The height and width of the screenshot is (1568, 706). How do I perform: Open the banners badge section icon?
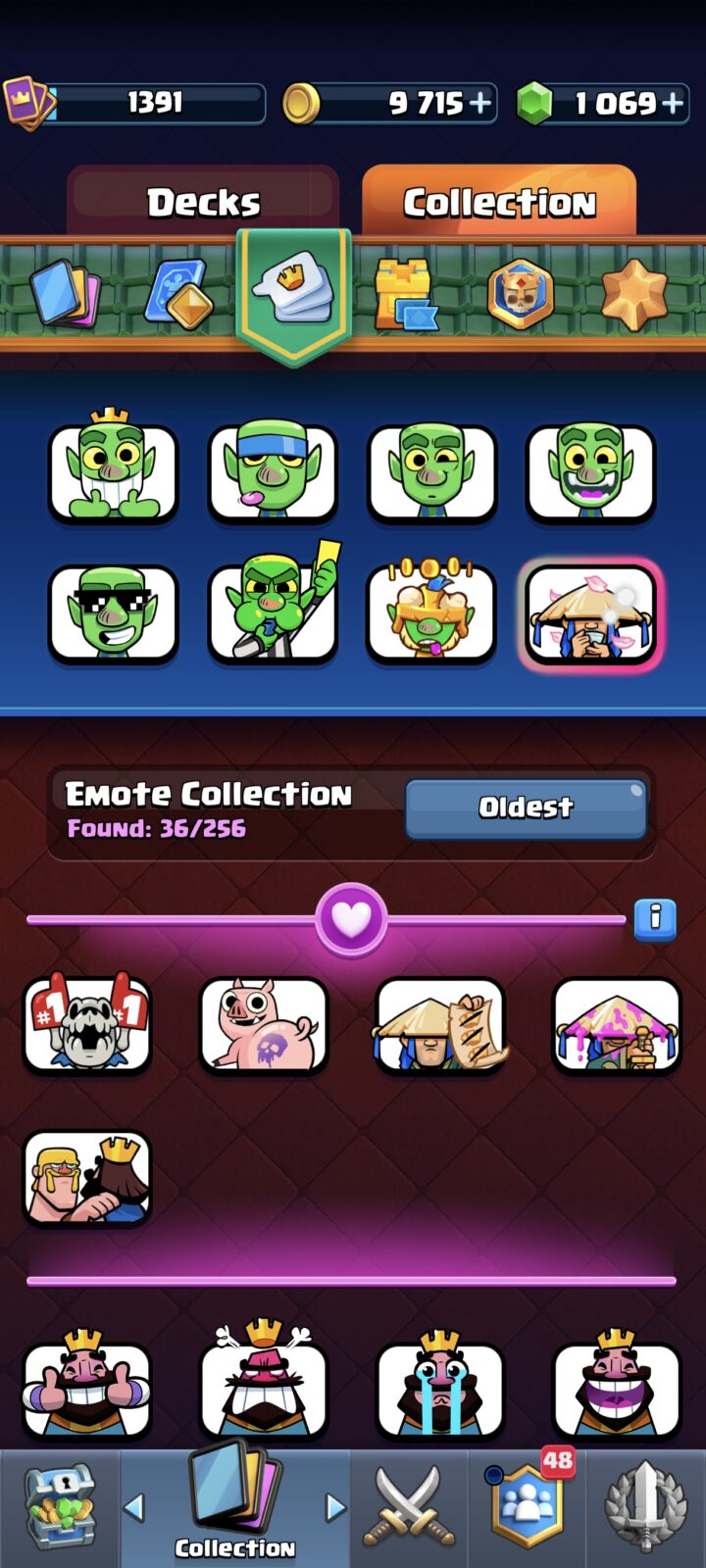point(520,293)
